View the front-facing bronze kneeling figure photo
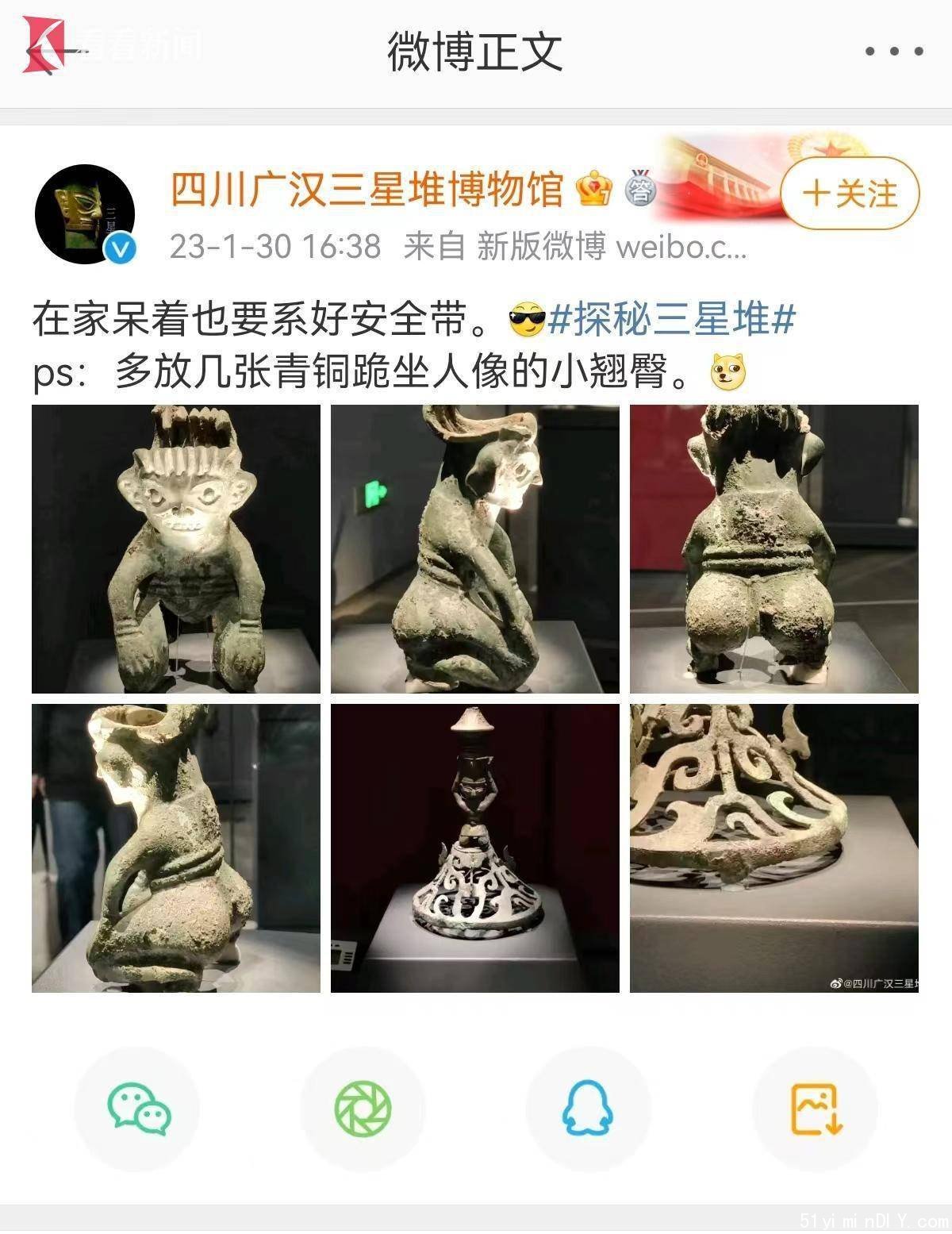 tap(176, 549)
